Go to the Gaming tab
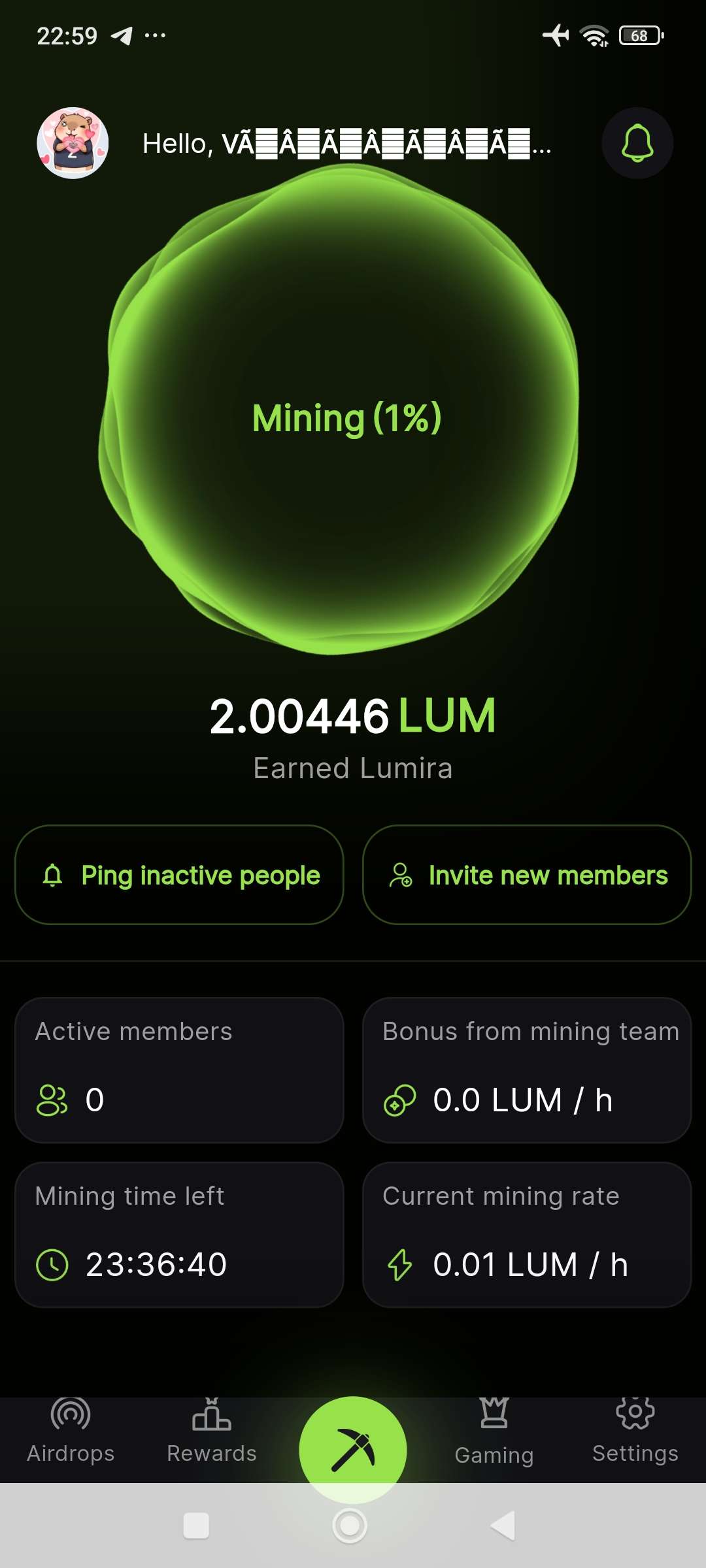Image resolution: width=706 pixels, height=1568 pixels. click(494, 1431)
